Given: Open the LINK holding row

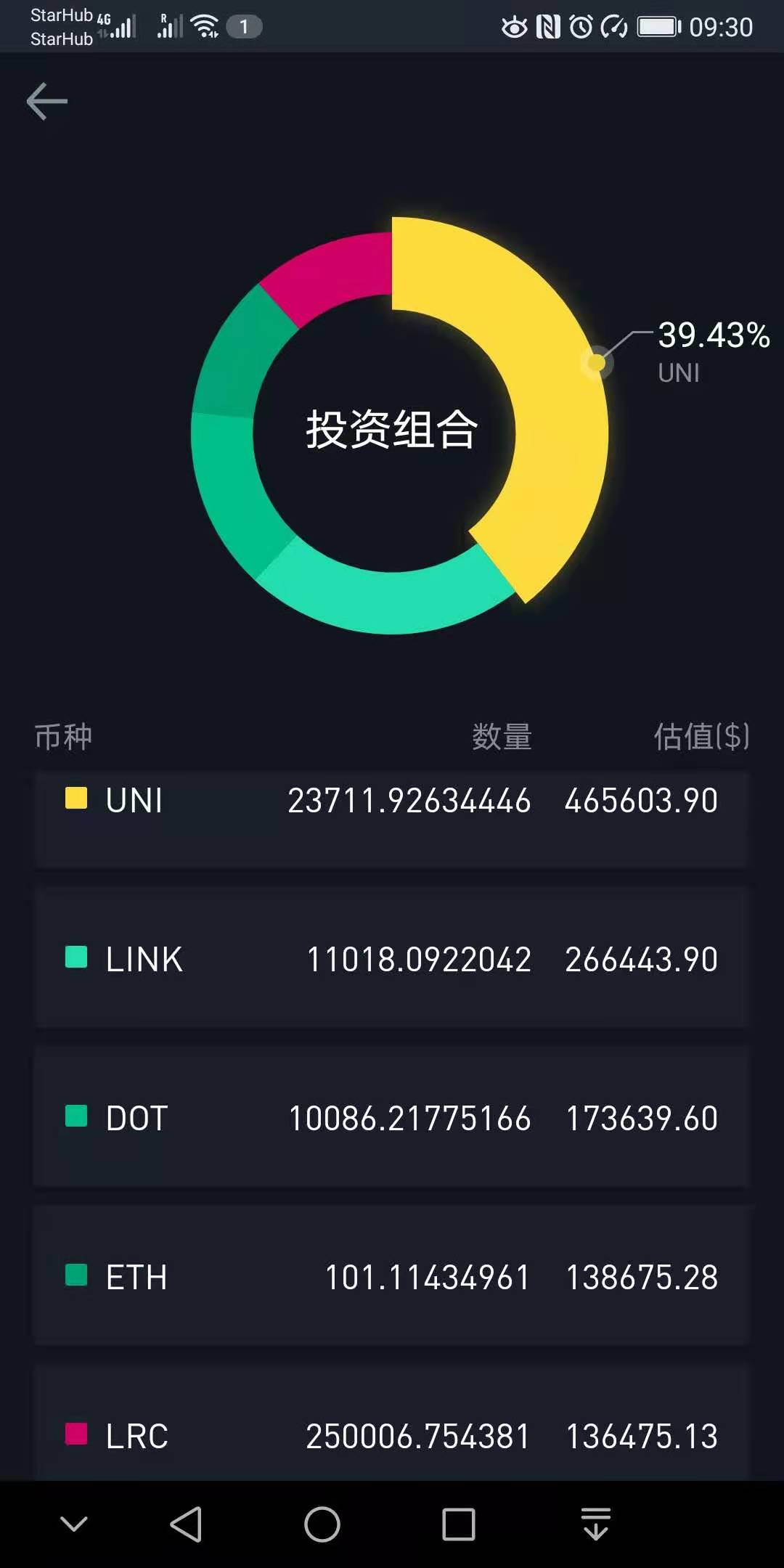Looking at the screenshot, I should point(391,960).
